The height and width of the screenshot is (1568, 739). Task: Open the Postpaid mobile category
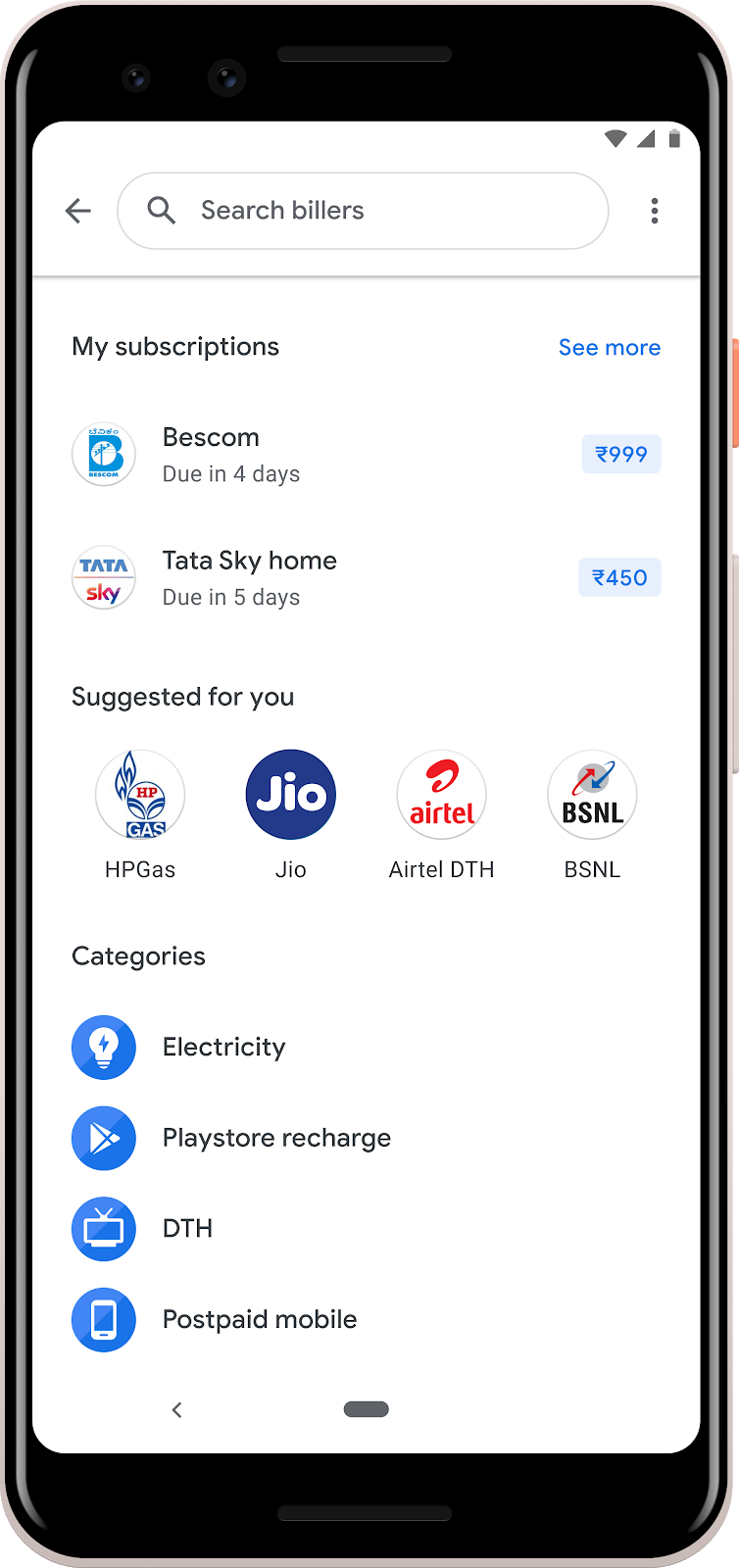pos(259,1320)
